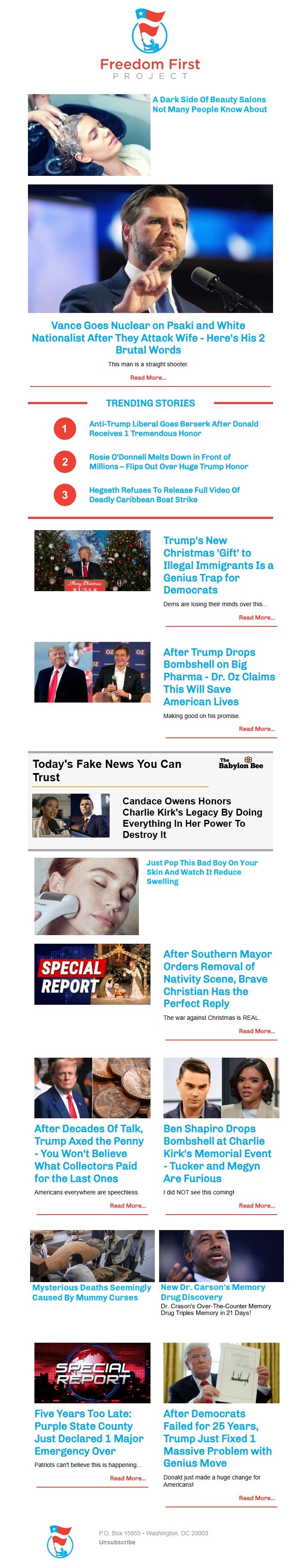This screenshot has height=1568, width=301.
Task: Unsubscribe from this newsletter
Action: [117, 1542]
